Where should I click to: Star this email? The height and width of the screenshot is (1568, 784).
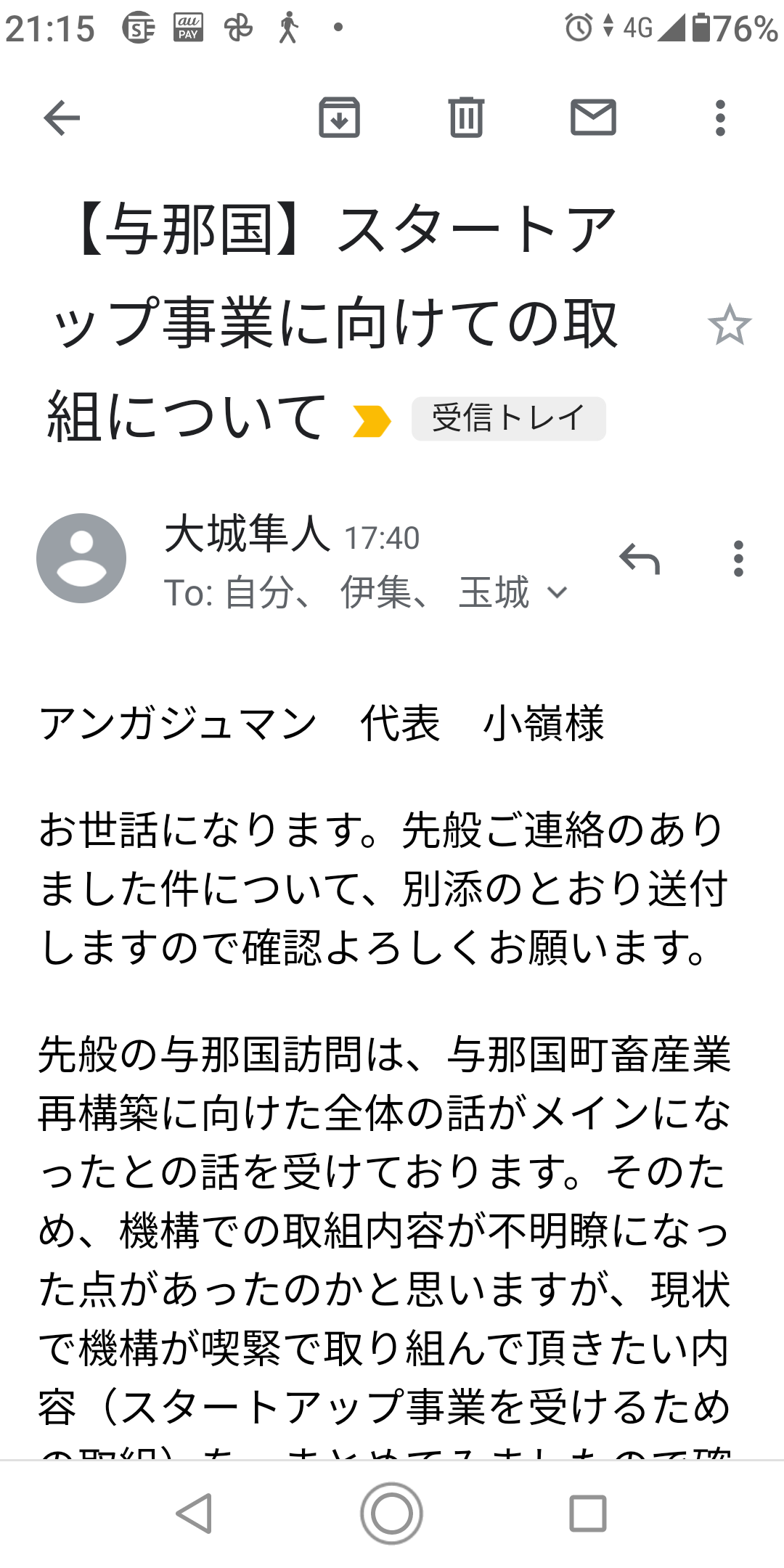[729, 325]
